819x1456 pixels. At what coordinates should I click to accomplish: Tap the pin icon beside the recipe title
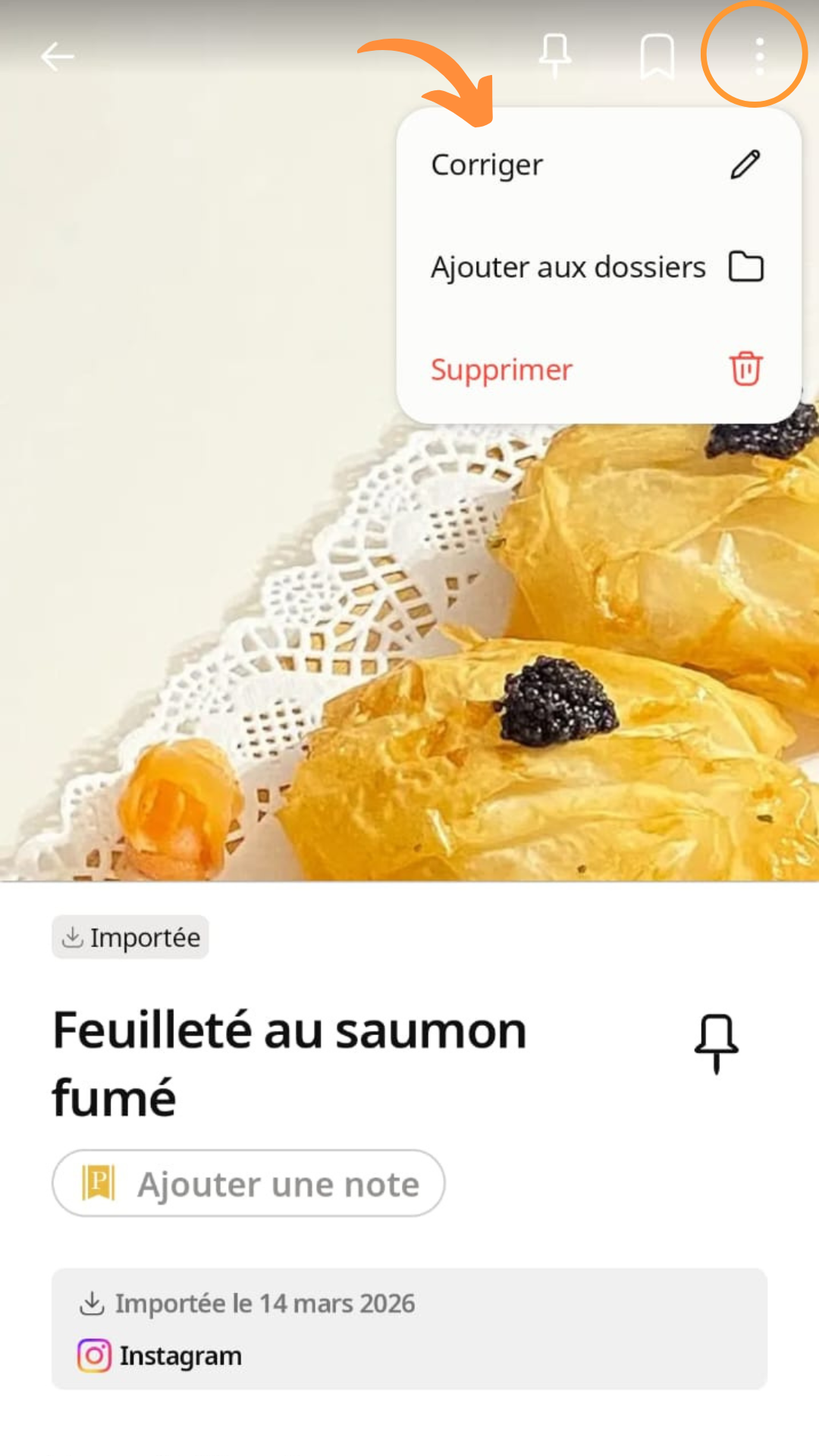pyautogui.click(x=716, y=1043)
